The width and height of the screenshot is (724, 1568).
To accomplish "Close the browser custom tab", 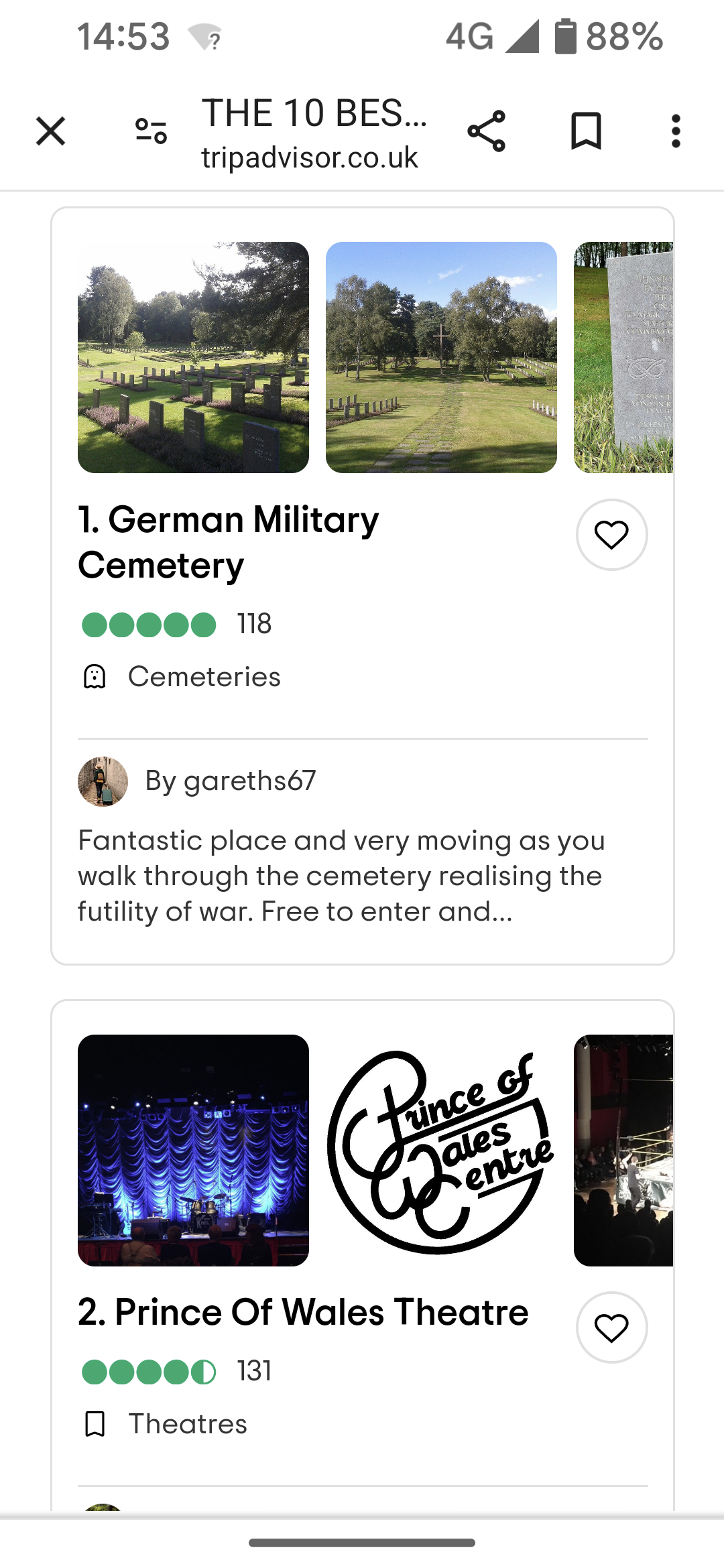I will (x=51, y=131).
